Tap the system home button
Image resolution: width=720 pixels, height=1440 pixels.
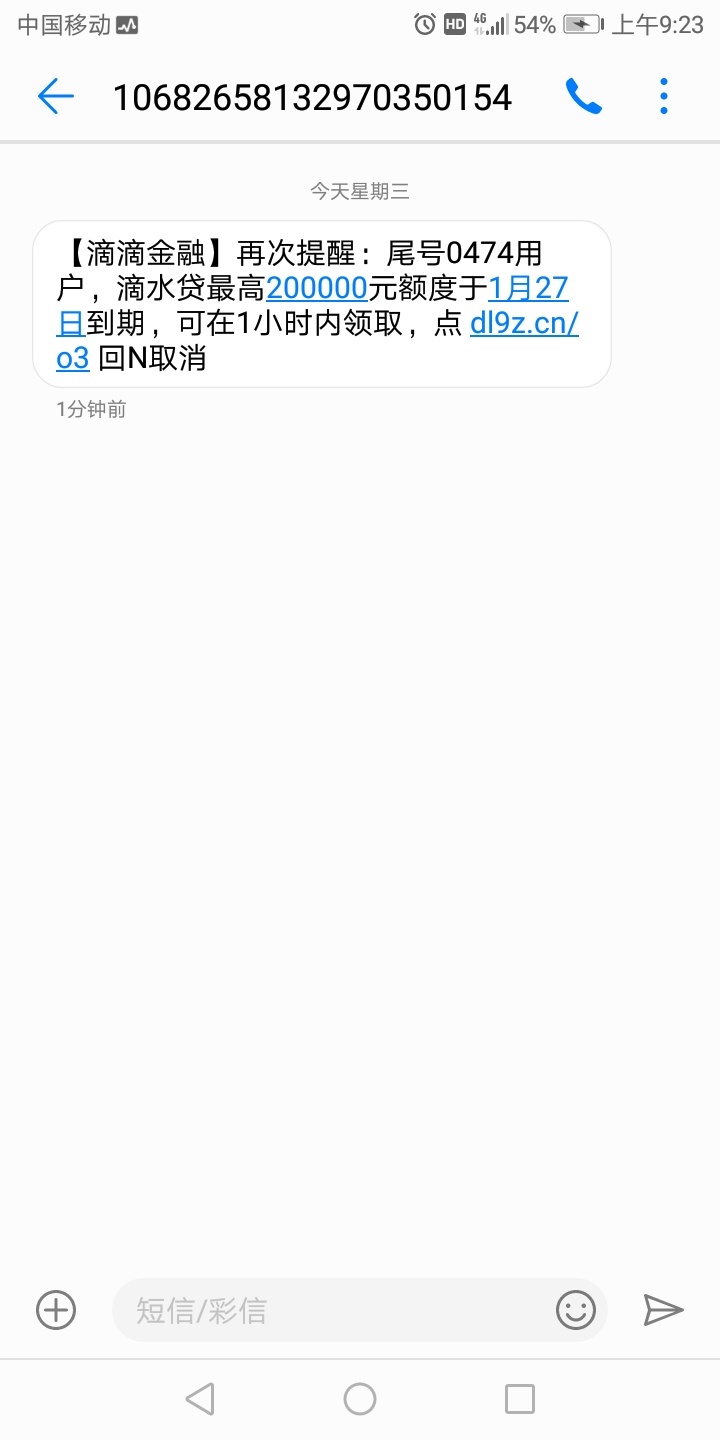pos(360,1398)
